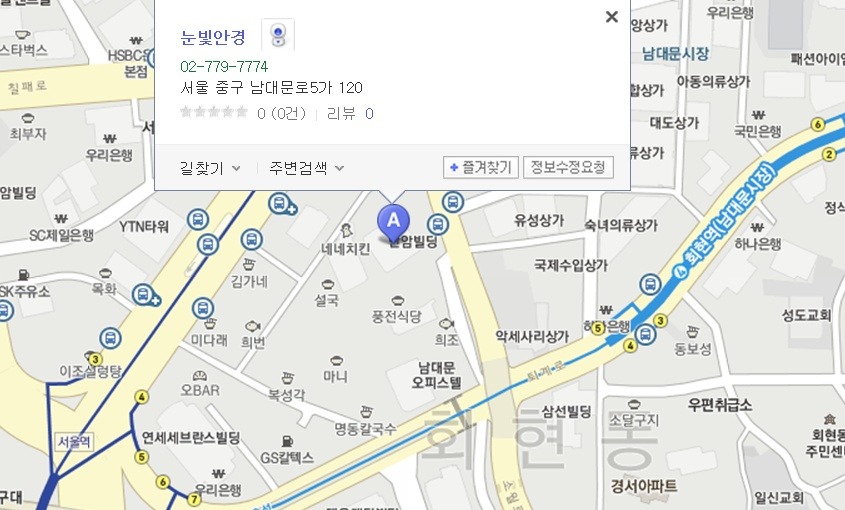845x510 pixels.
Task: Close the 눈빛안경 info popup
Action: click(x=612, y=16)
